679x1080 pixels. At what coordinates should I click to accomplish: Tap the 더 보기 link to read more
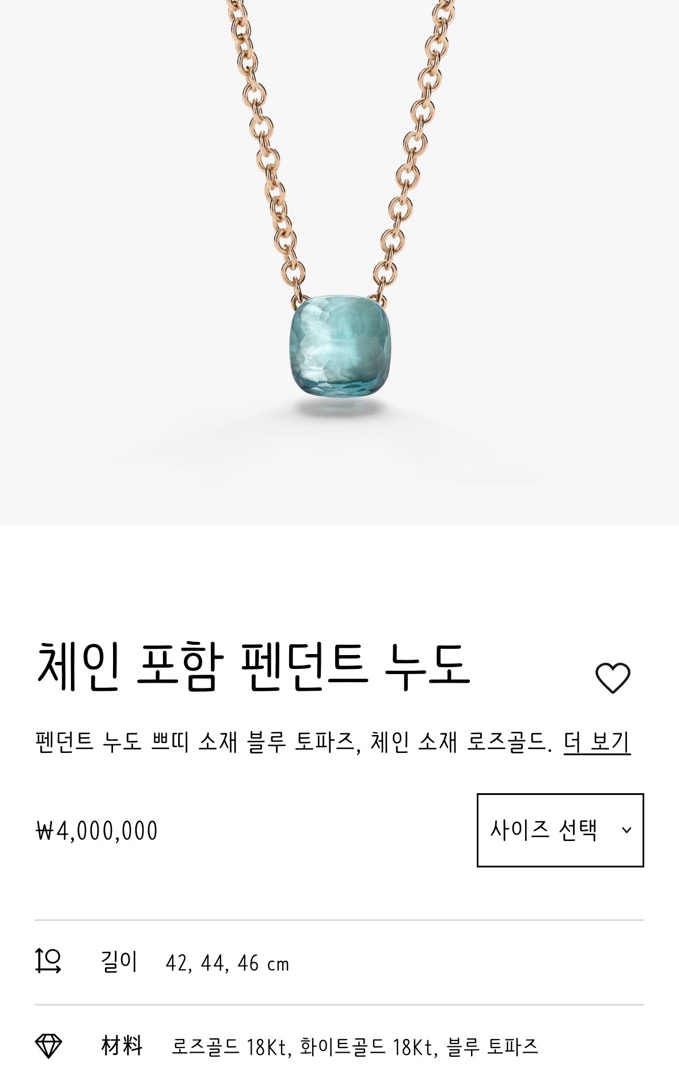[x=596, y=742]
